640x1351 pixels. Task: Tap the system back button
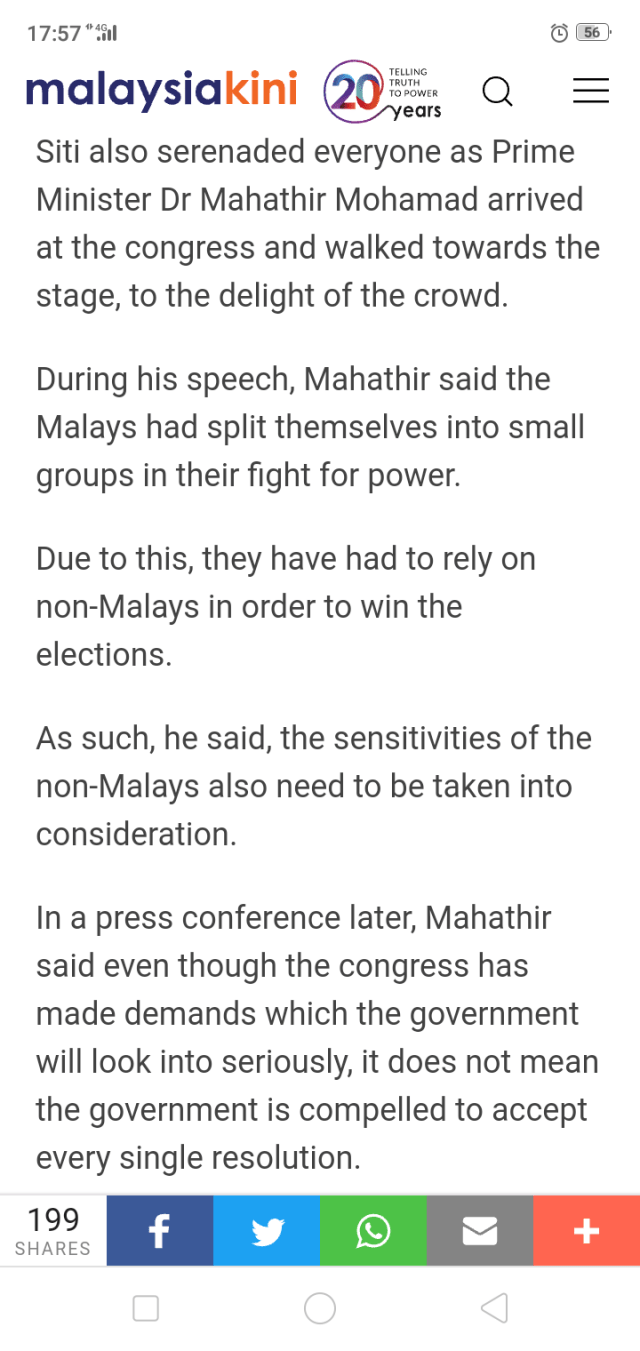click(494, 1308)
